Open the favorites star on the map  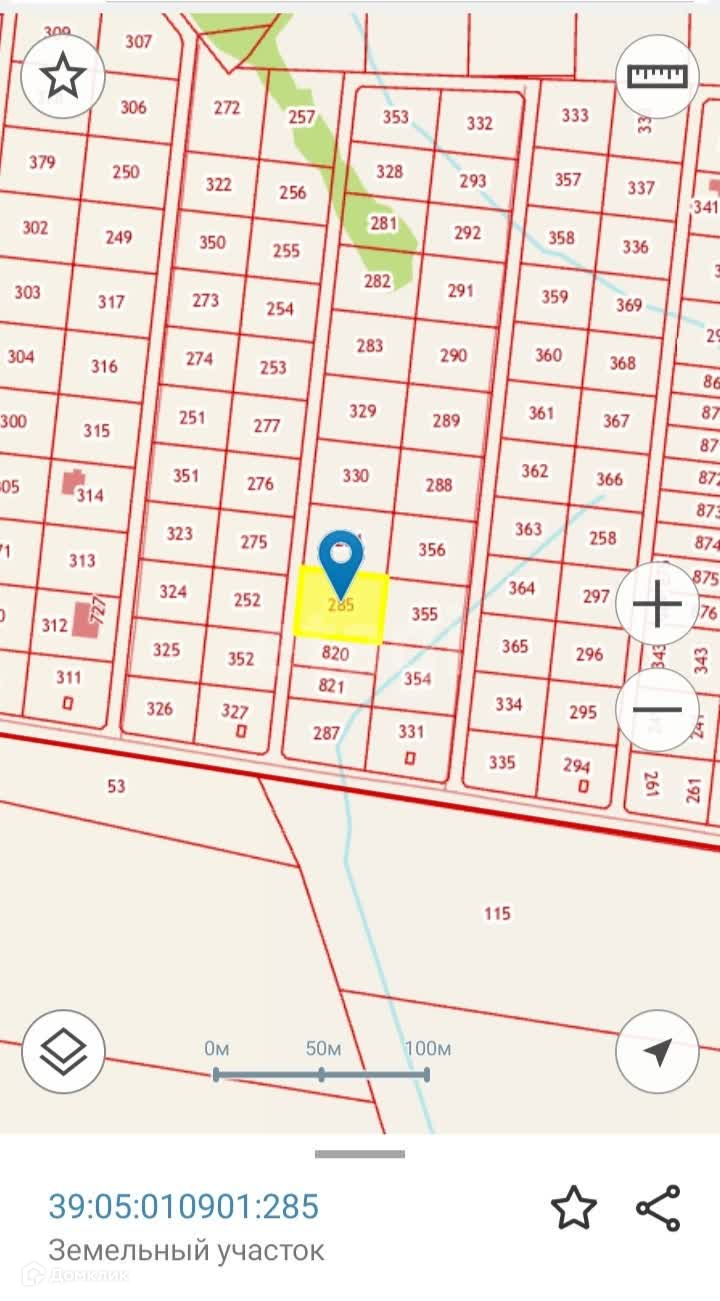[63, 76]
